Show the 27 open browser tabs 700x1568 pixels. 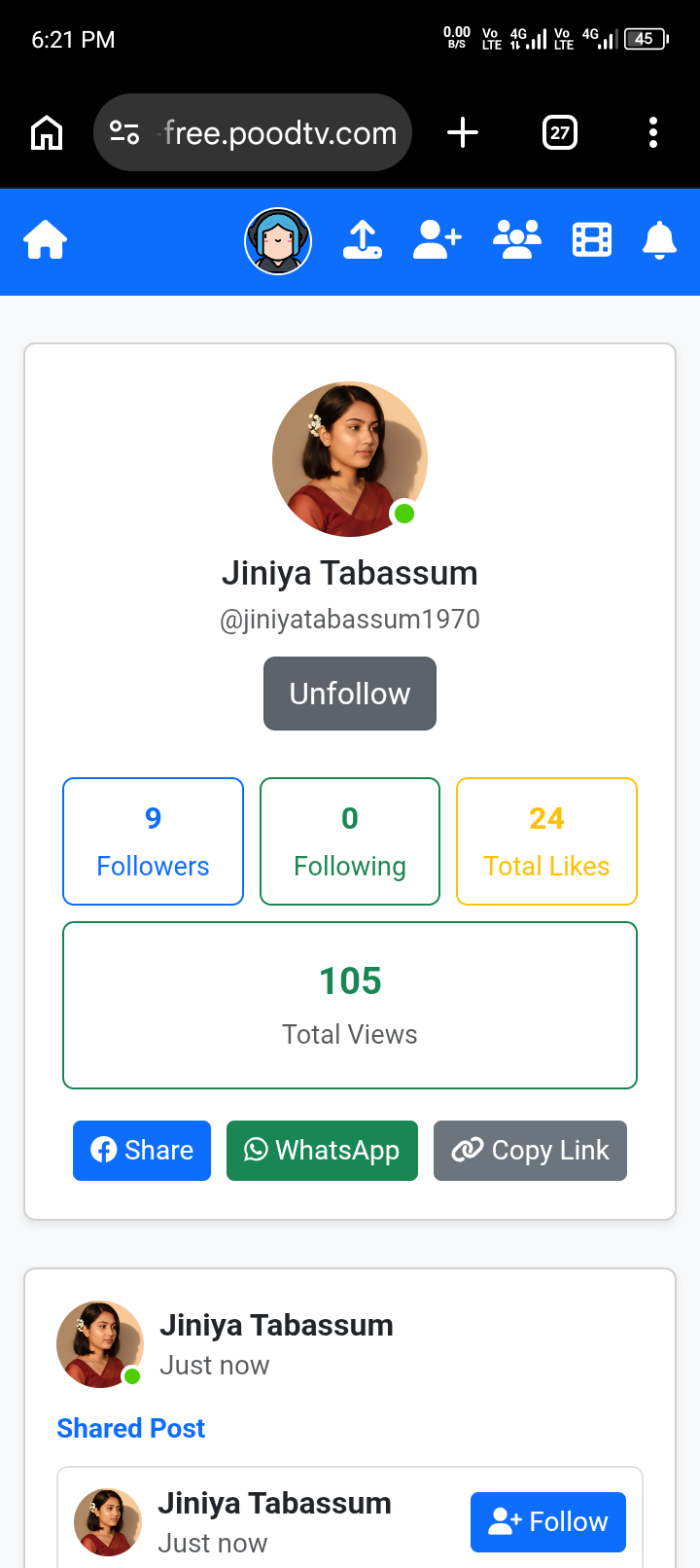pyautogui.click(x=559, y=132)
